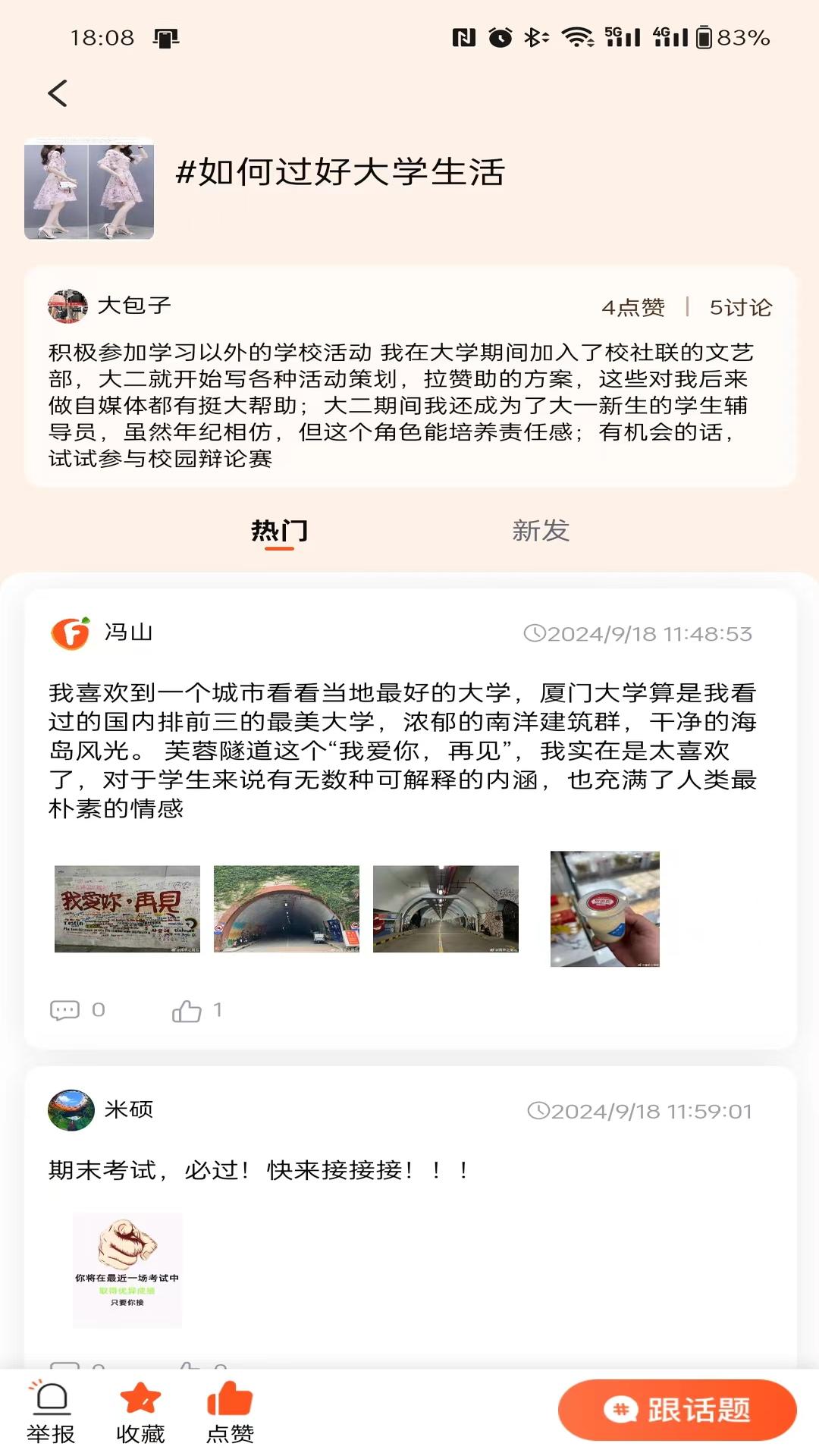This screenshot has height=1456, width=819.
Task: Tap 点赞 to like this topic
Action: [230, 1414]
